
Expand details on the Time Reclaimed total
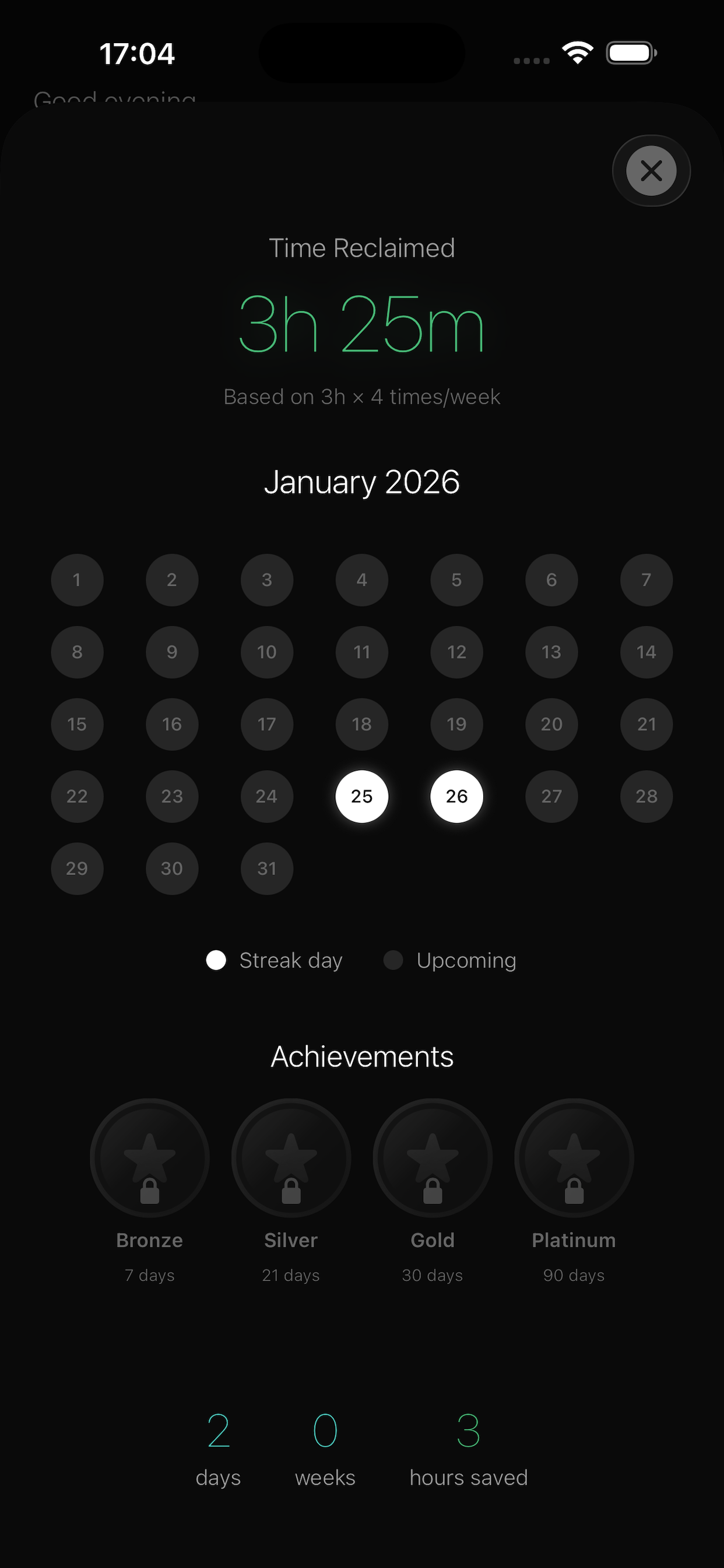362,247
